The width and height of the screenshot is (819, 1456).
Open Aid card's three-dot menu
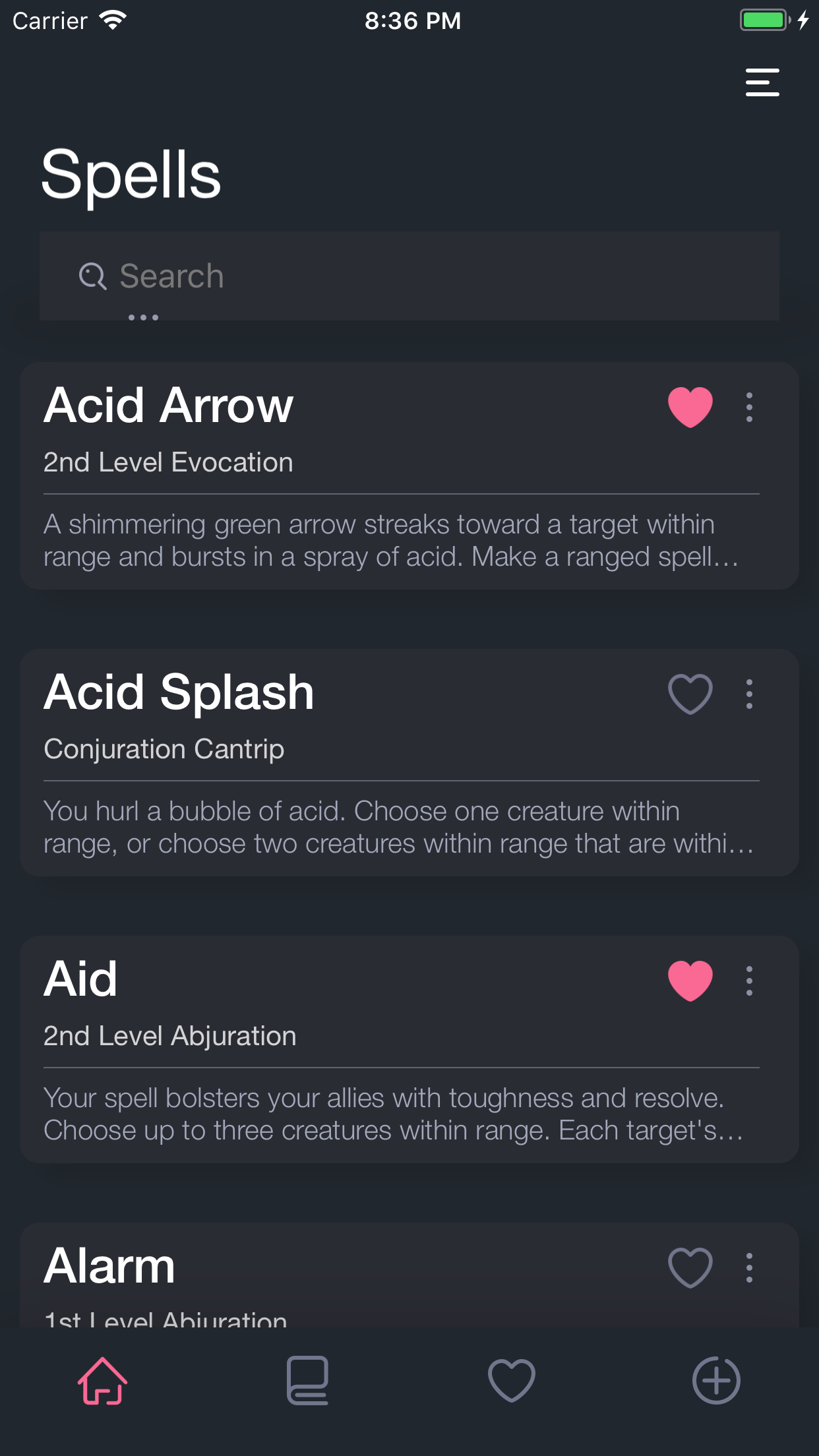749,981
